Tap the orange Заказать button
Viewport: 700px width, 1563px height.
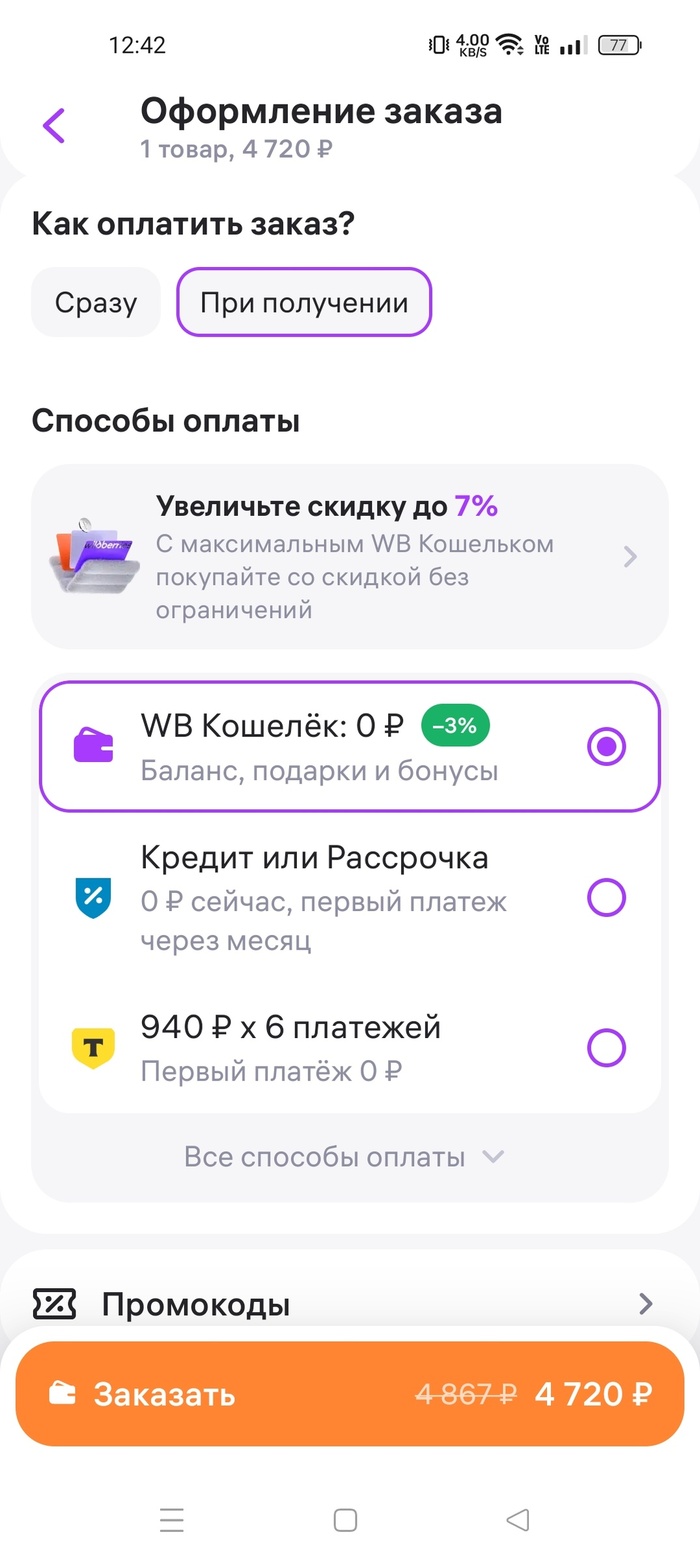coord(350,1394)
